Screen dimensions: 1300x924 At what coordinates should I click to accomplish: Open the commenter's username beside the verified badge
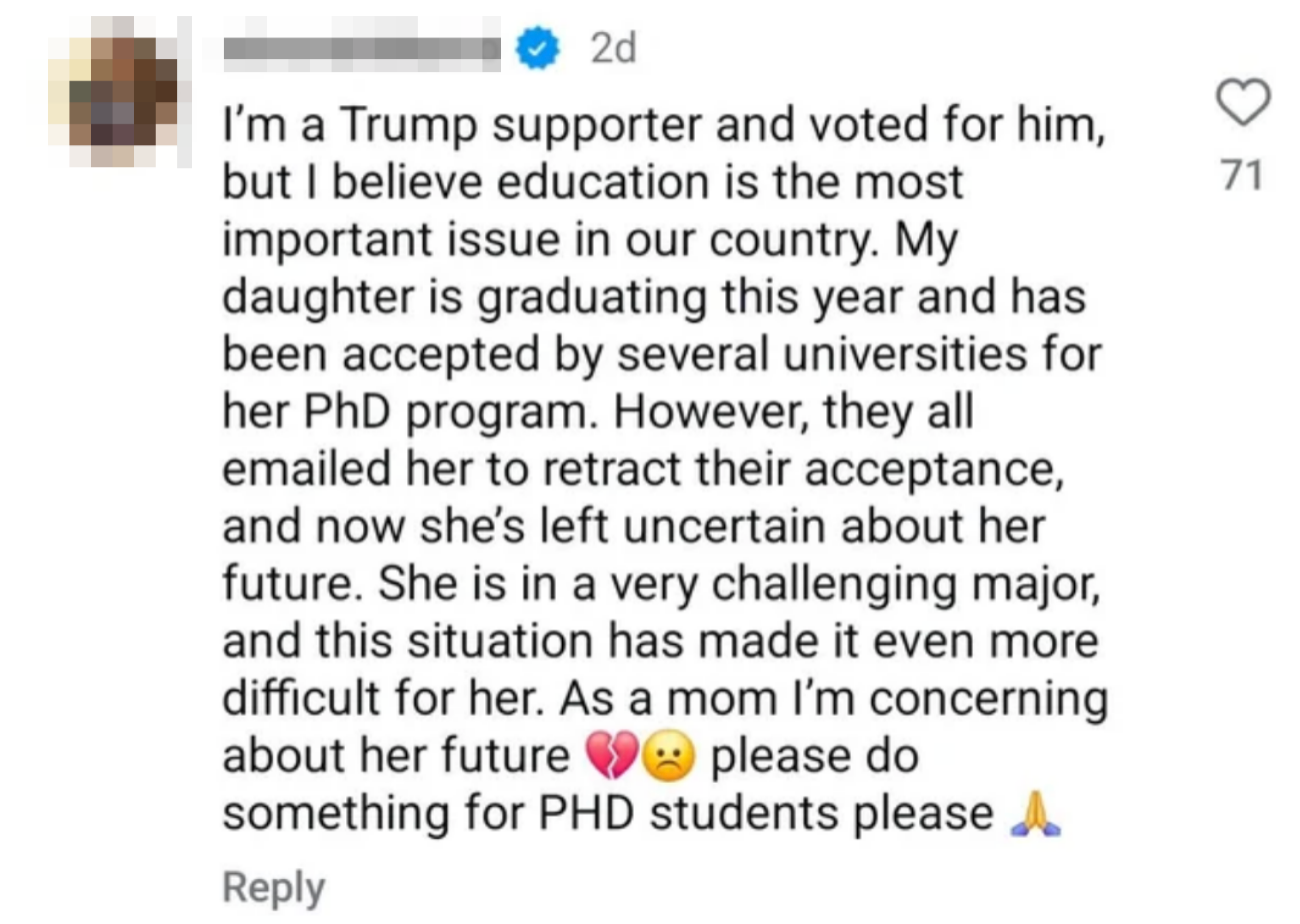(361, 50)
